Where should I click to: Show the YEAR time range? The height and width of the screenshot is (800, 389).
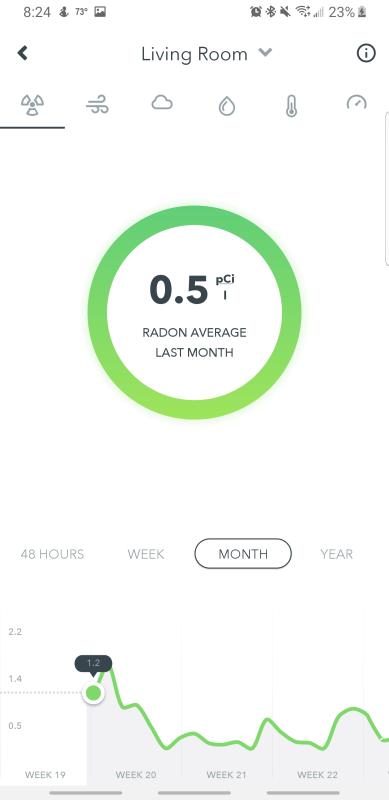(x=336, y=554)
